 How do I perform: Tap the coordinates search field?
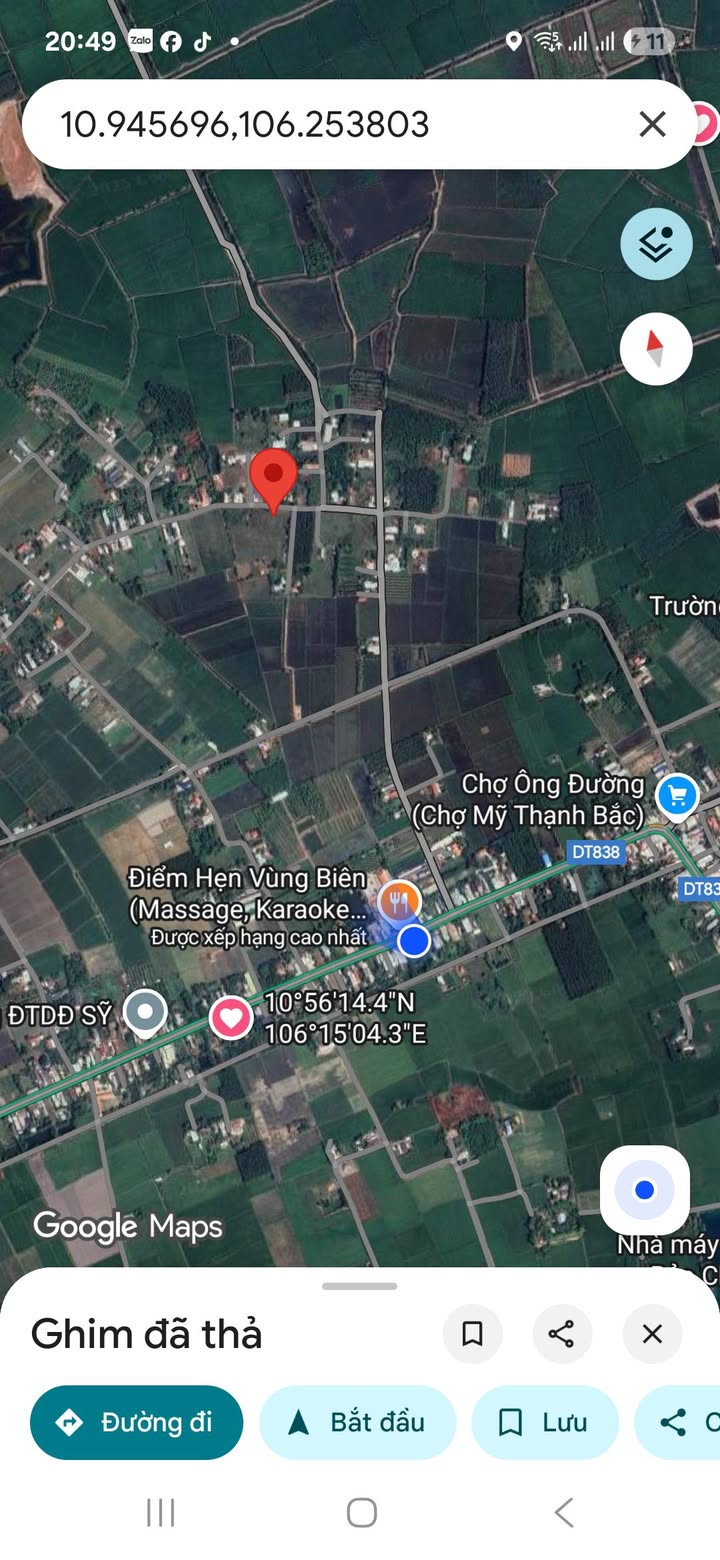330,125
